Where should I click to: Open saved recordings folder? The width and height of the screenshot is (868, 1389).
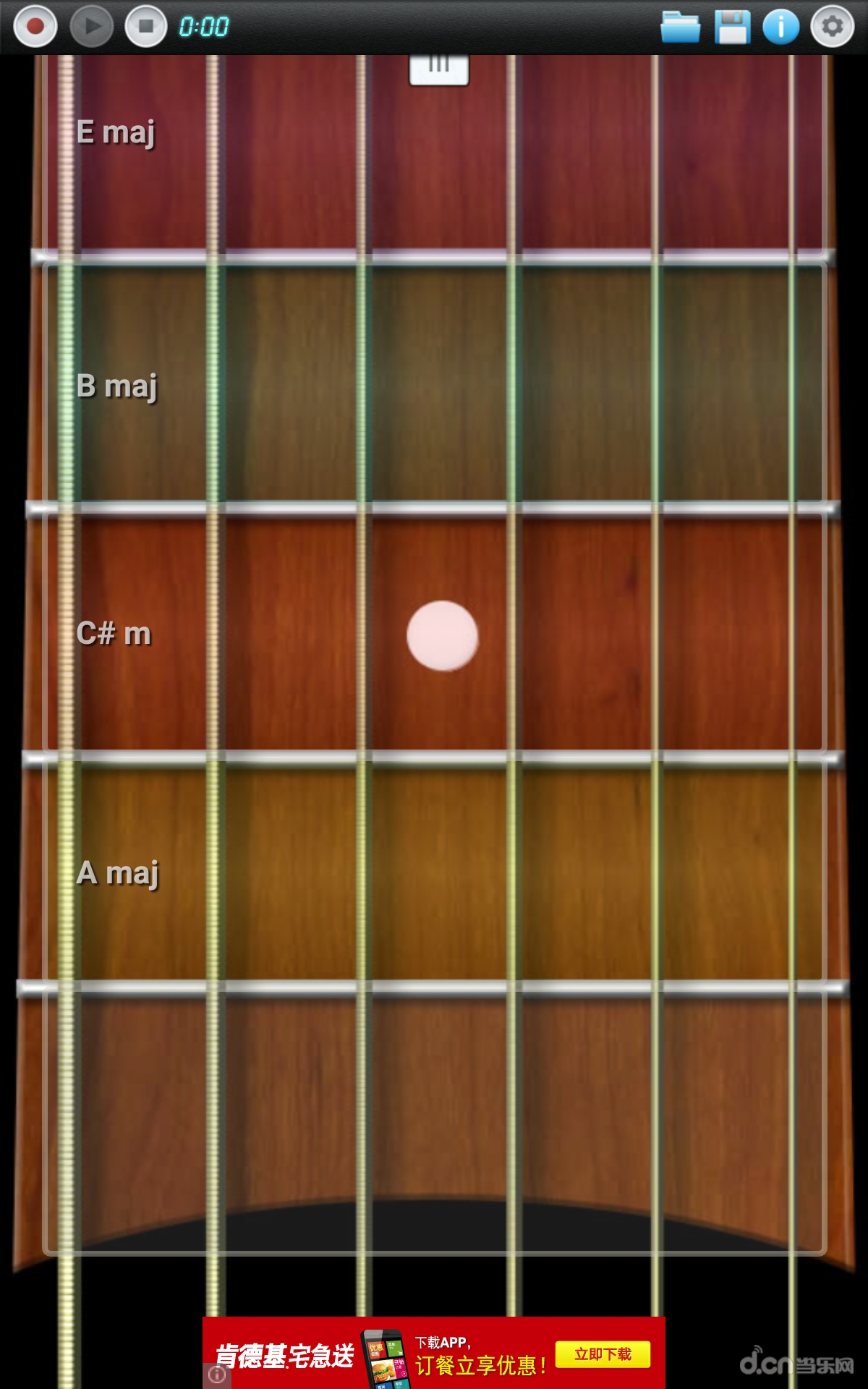point(680,27)
